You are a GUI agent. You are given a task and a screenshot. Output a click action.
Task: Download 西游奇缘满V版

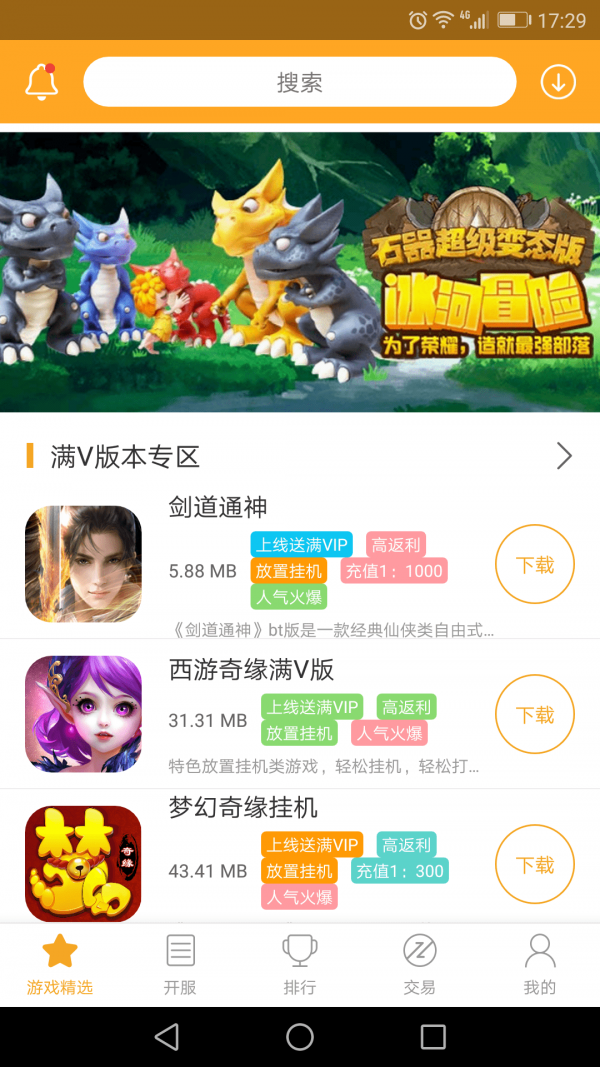(x=534, y=715)
